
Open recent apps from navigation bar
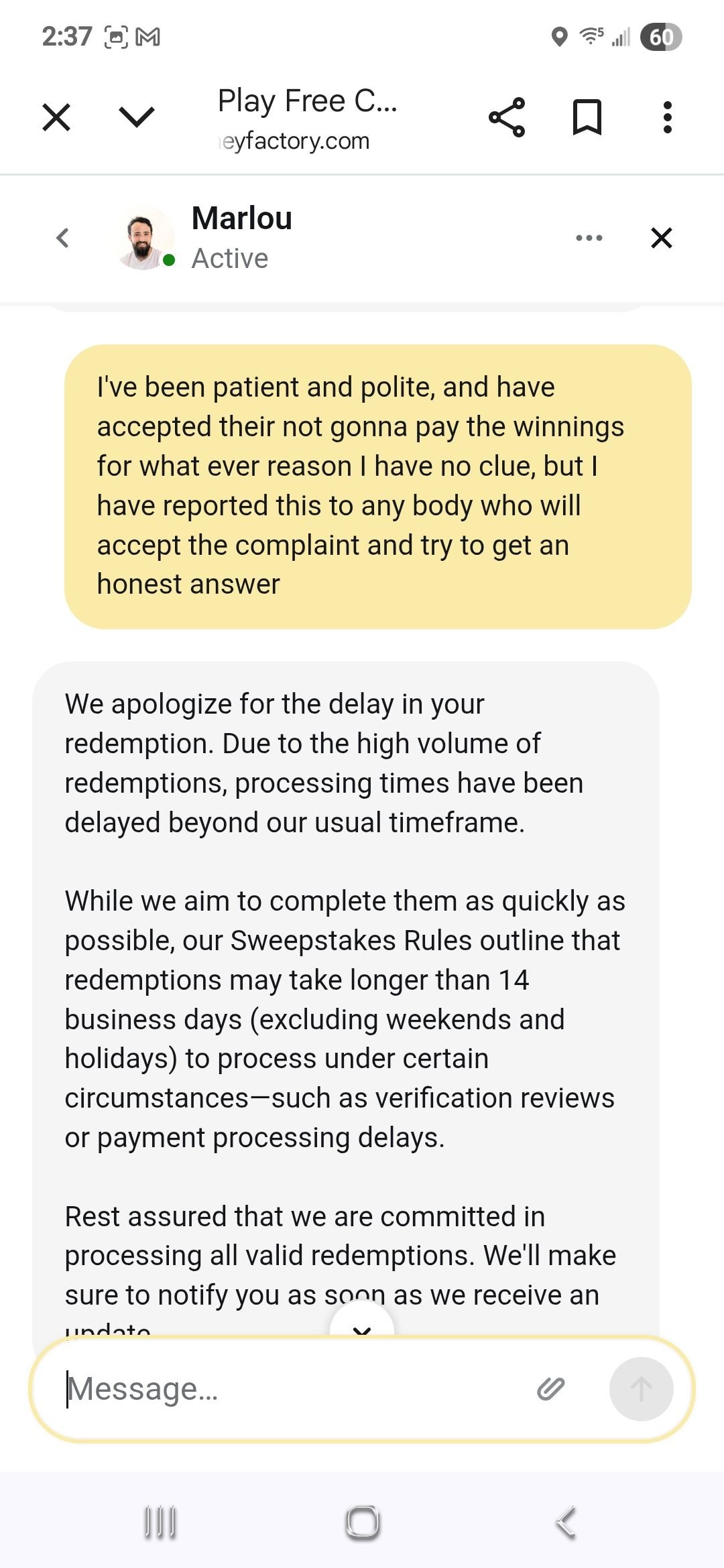[x=160, y=1522]
